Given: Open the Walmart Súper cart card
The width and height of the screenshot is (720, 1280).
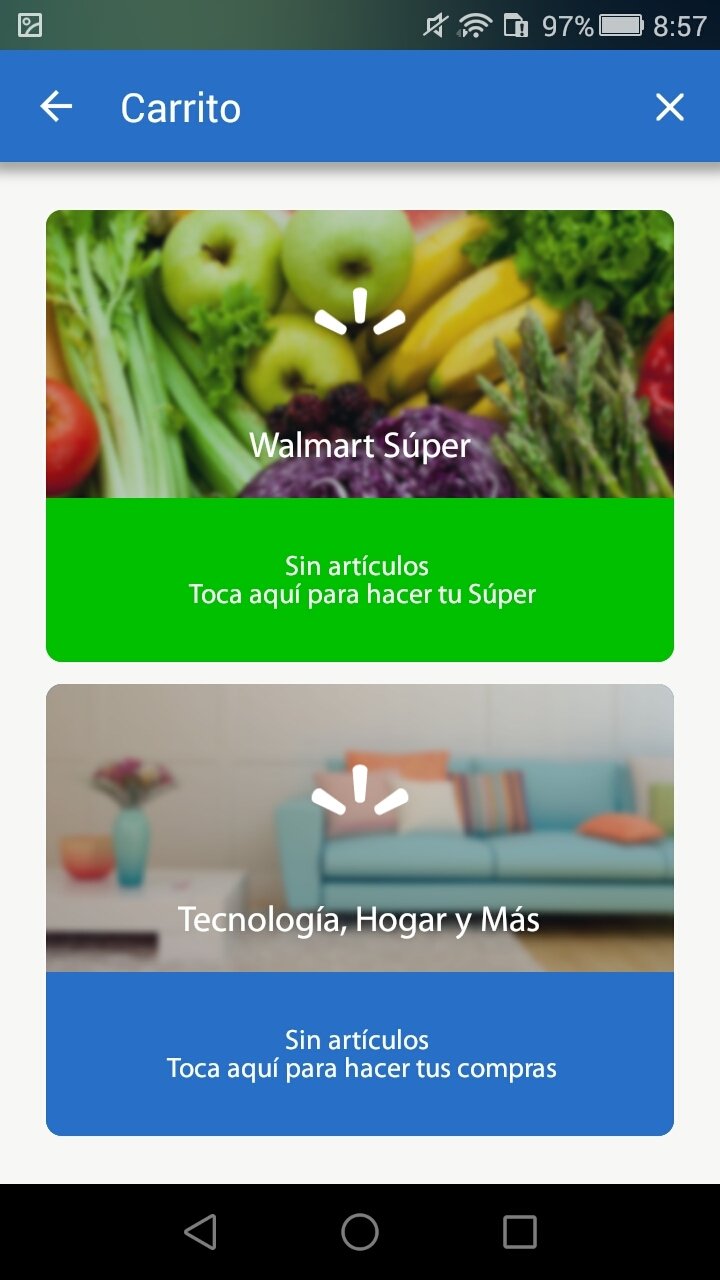Looking at the screenshot, I should [x=360, y=436].
